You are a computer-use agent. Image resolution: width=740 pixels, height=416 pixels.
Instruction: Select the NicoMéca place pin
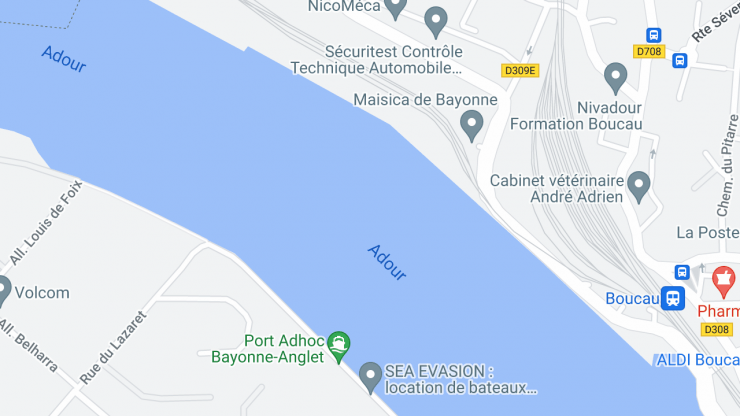[x=397, y=8]
